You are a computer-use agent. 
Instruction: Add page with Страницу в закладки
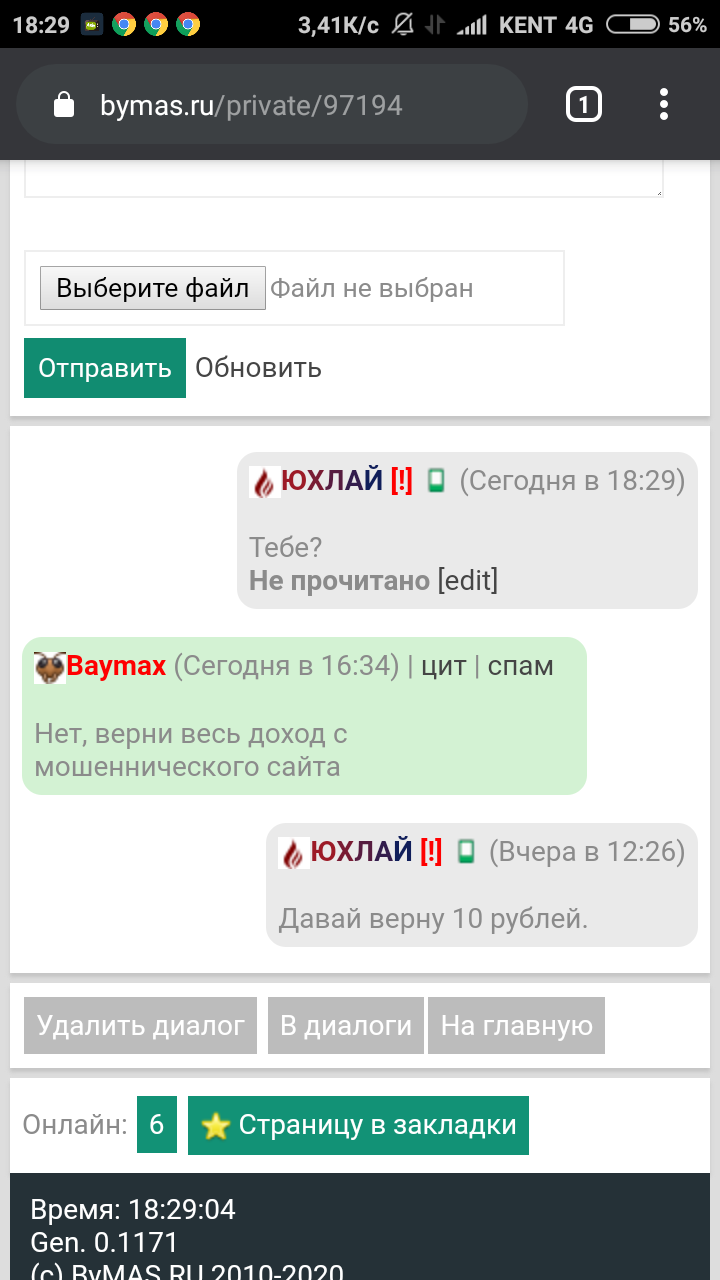(358, 1125)
